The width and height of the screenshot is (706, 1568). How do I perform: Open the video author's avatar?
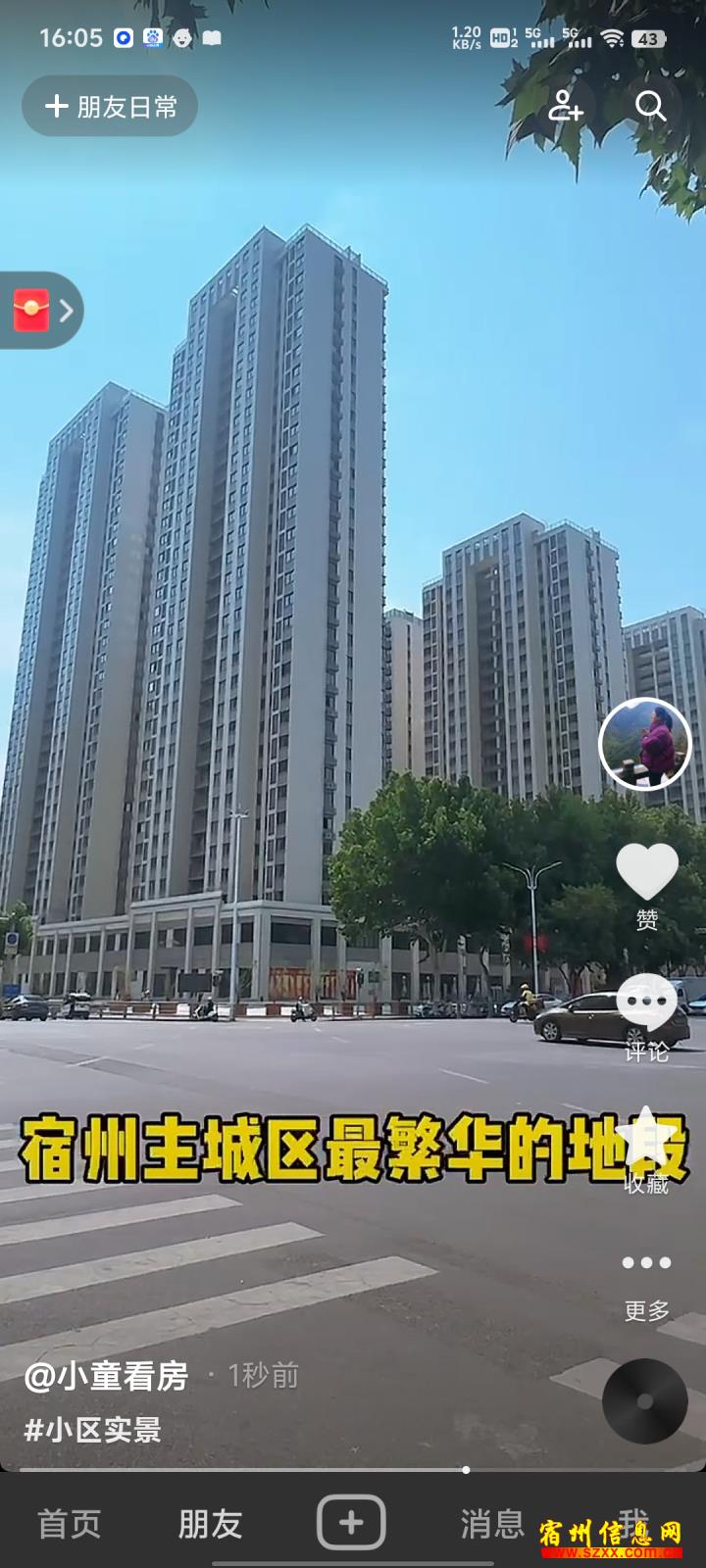[x=645, y=745]
